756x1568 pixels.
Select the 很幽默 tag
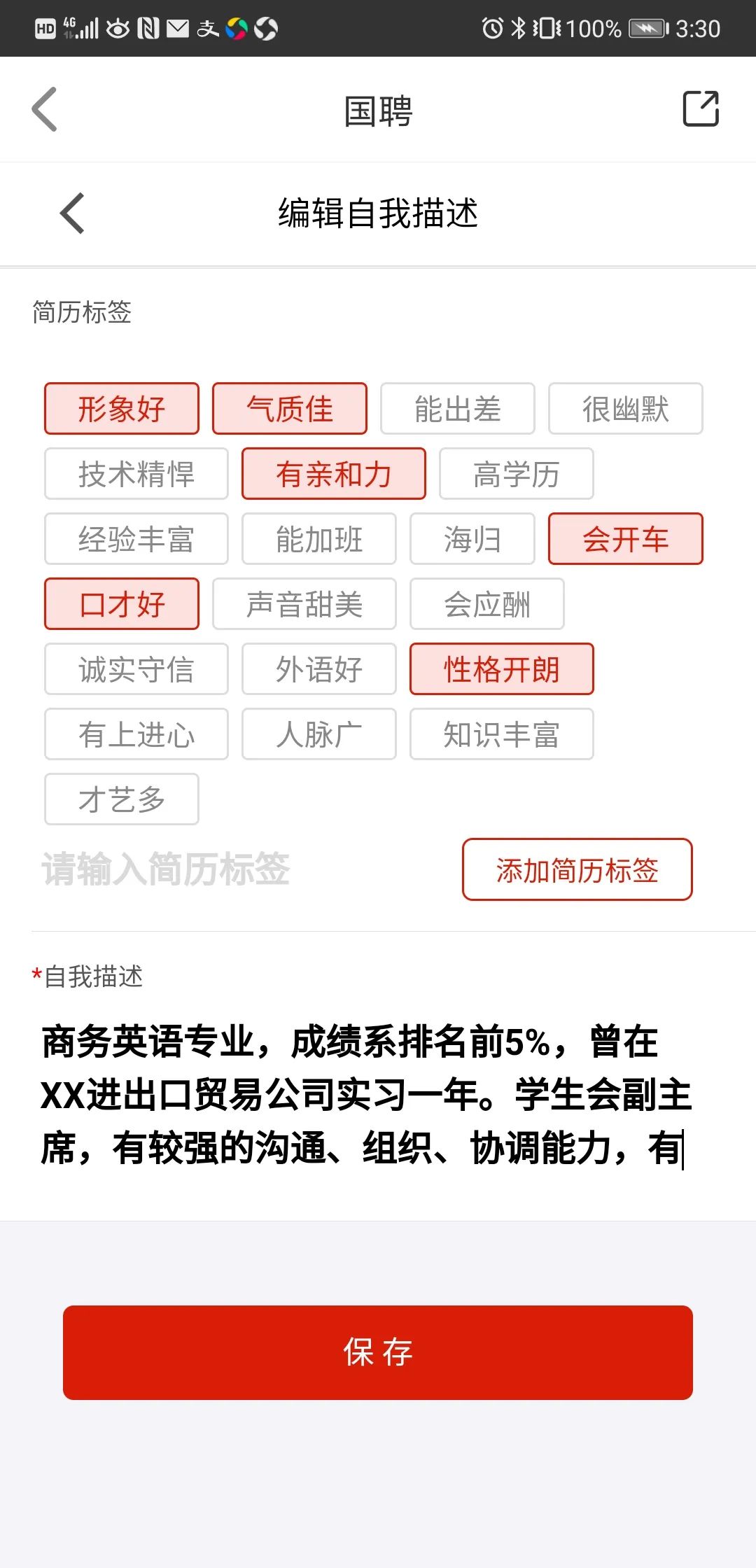click(626, 408)
